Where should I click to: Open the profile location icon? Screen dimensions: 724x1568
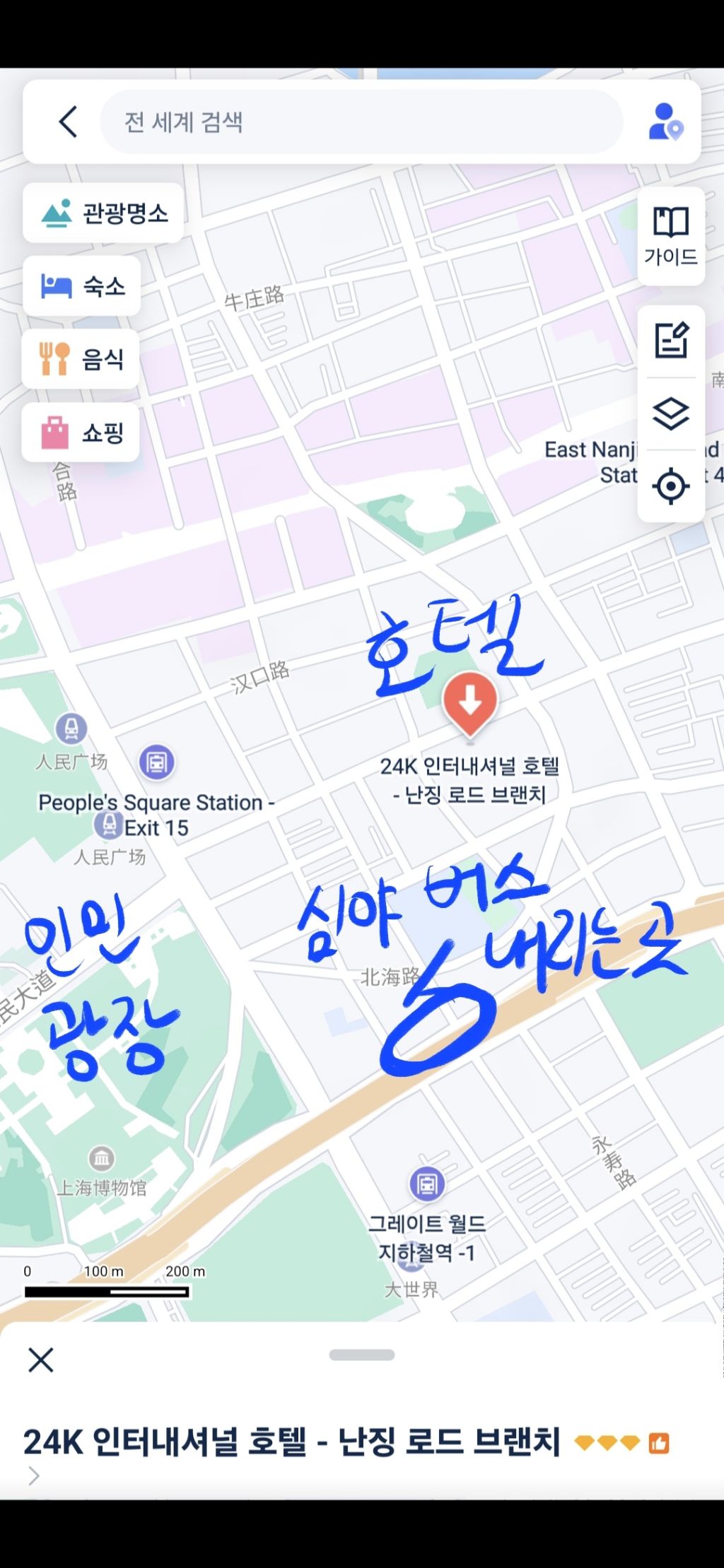click(x=665, y=122)
